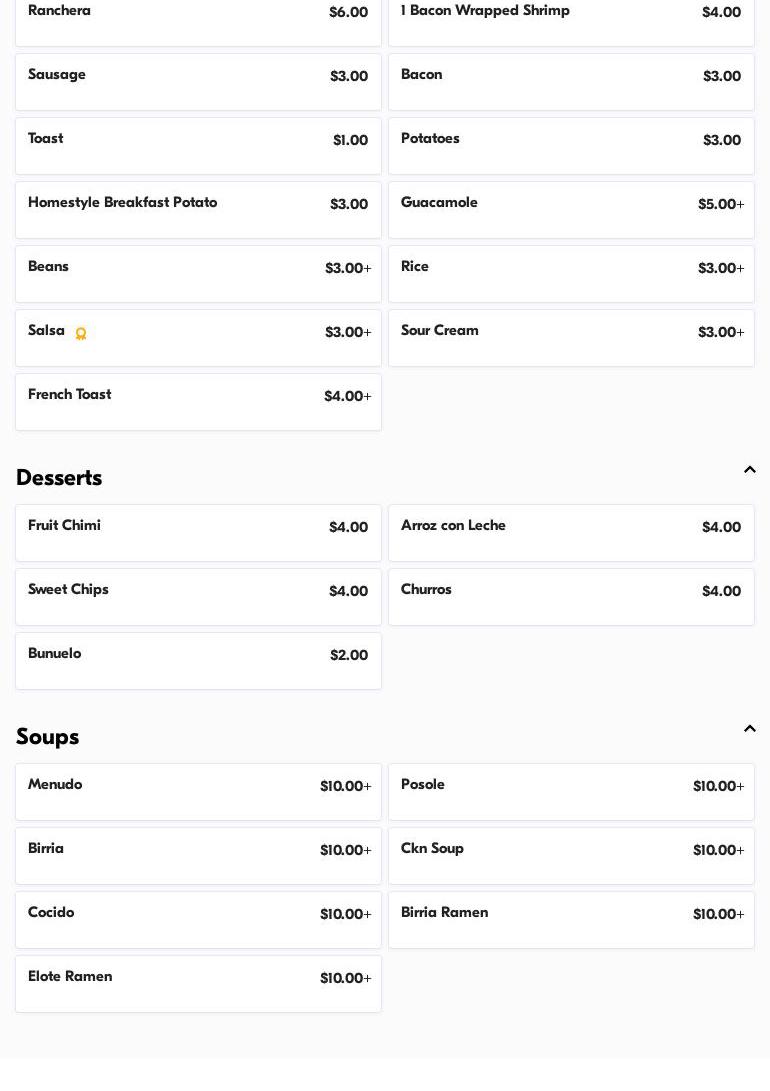This screenshot has height=1091, width=770.
Task: Select the Fruit Chimi dessert
Action: click(x=198, y=533)
